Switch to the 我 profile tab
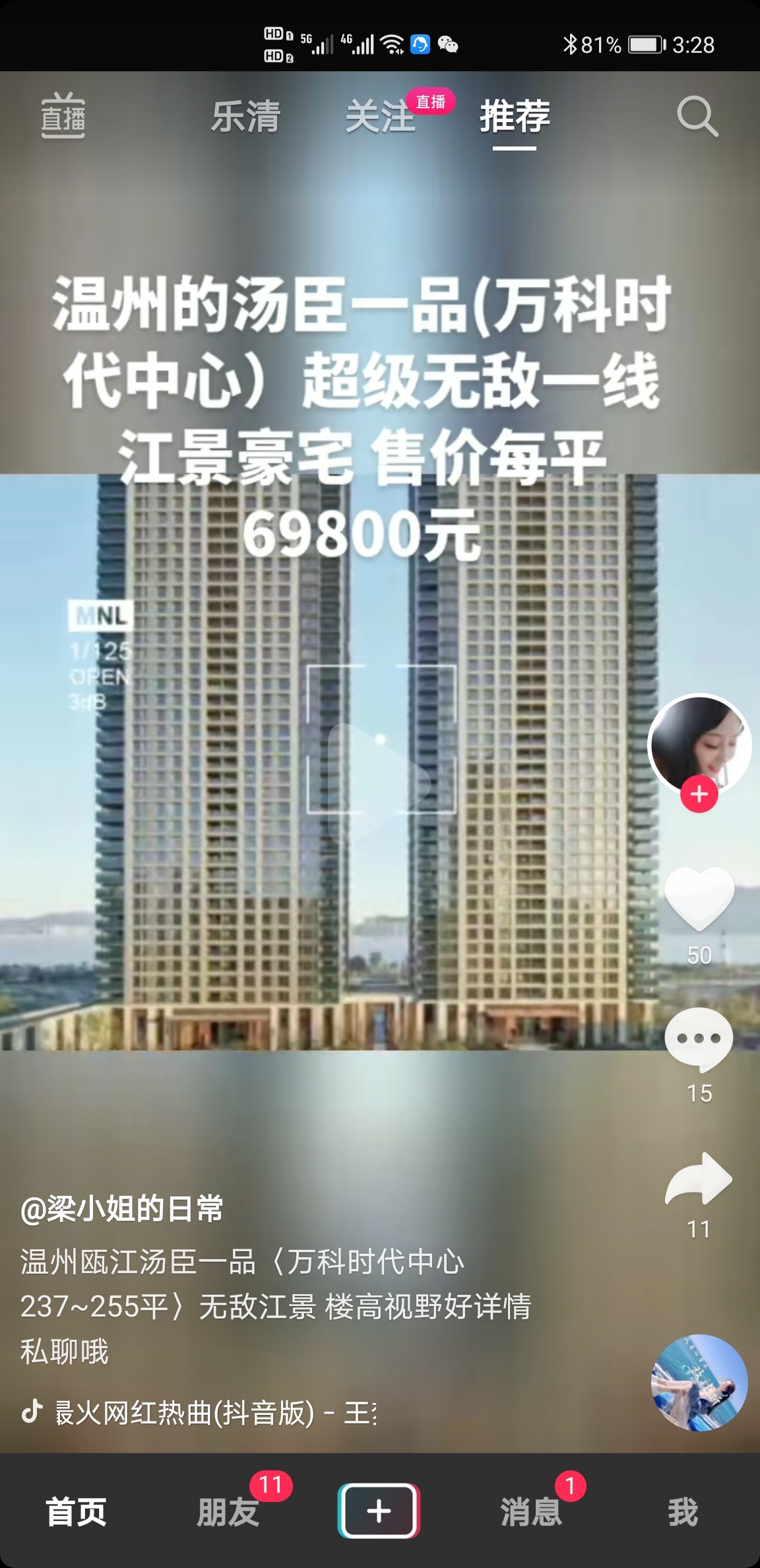Viewport: 760px width, 1568px height. click(x=683, y=1512)
